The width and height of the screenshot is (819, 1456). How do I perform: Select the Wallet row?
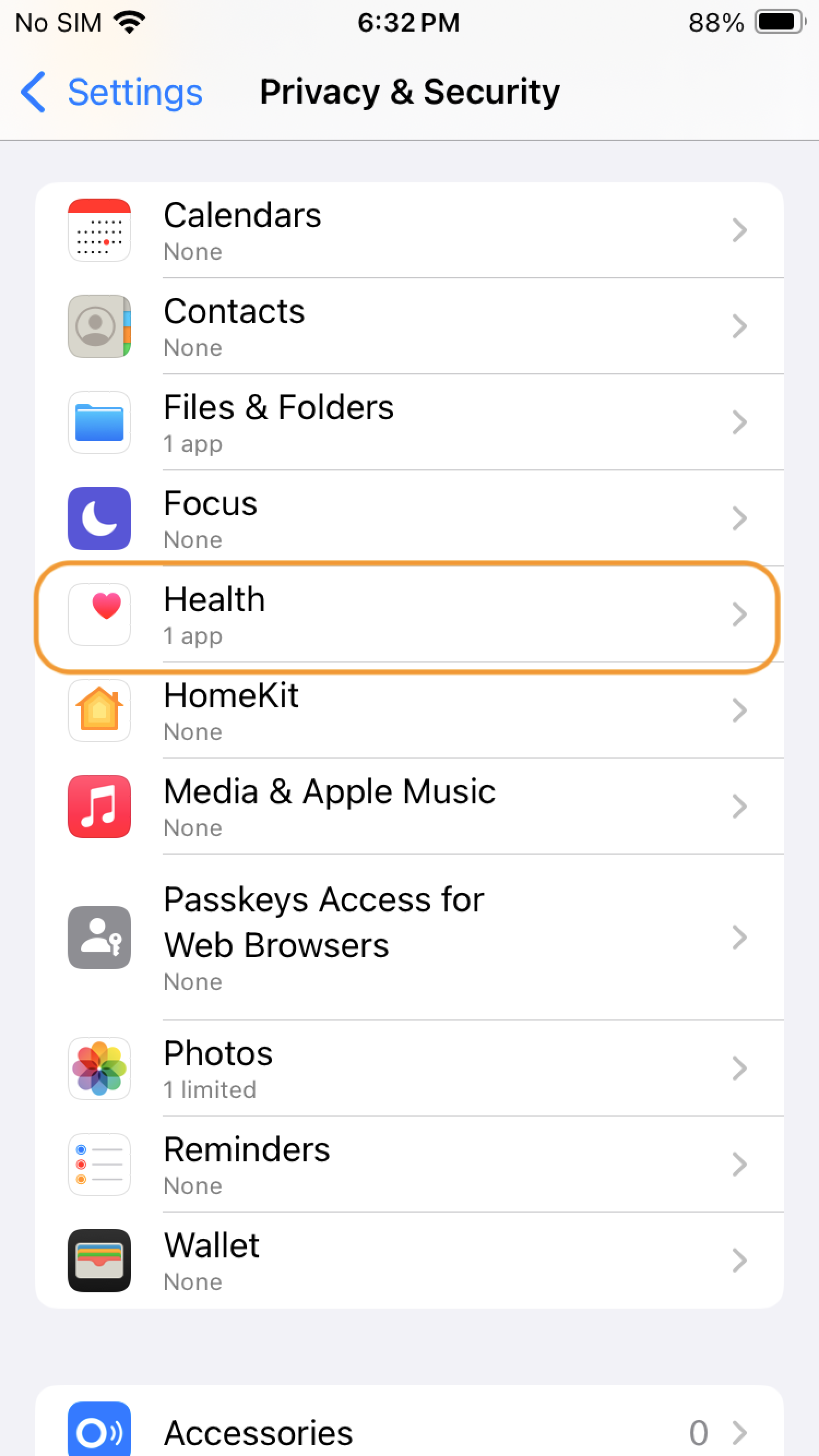click(408, 1261)
